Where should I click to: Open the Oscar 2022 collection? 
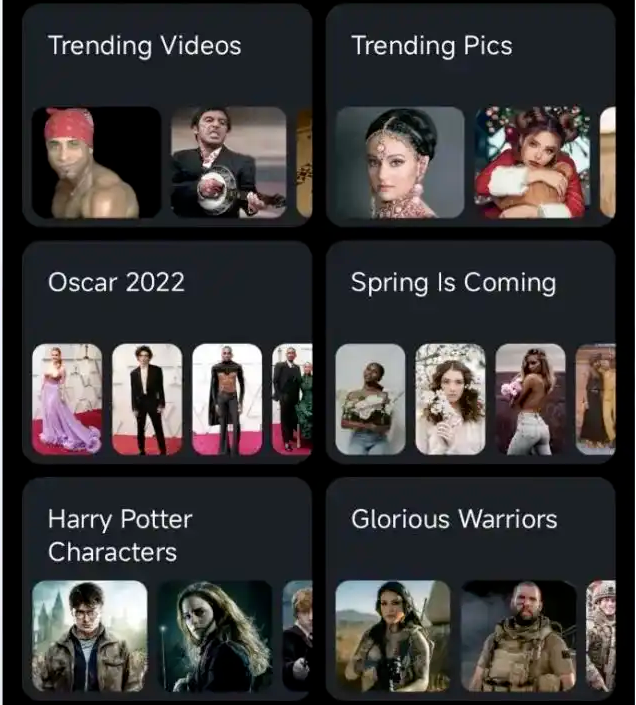[x=116, y=282]
